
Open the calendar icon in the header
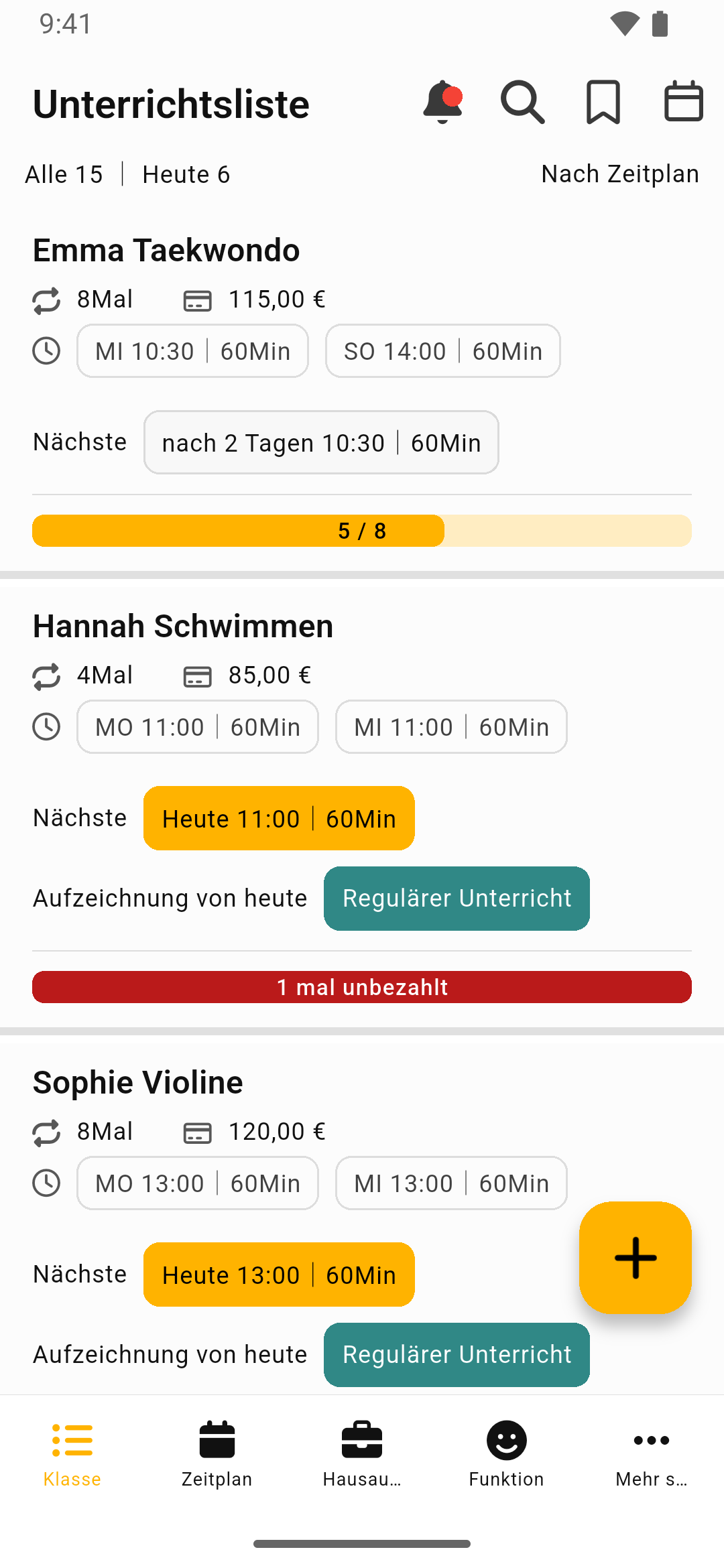pos(683,102)
